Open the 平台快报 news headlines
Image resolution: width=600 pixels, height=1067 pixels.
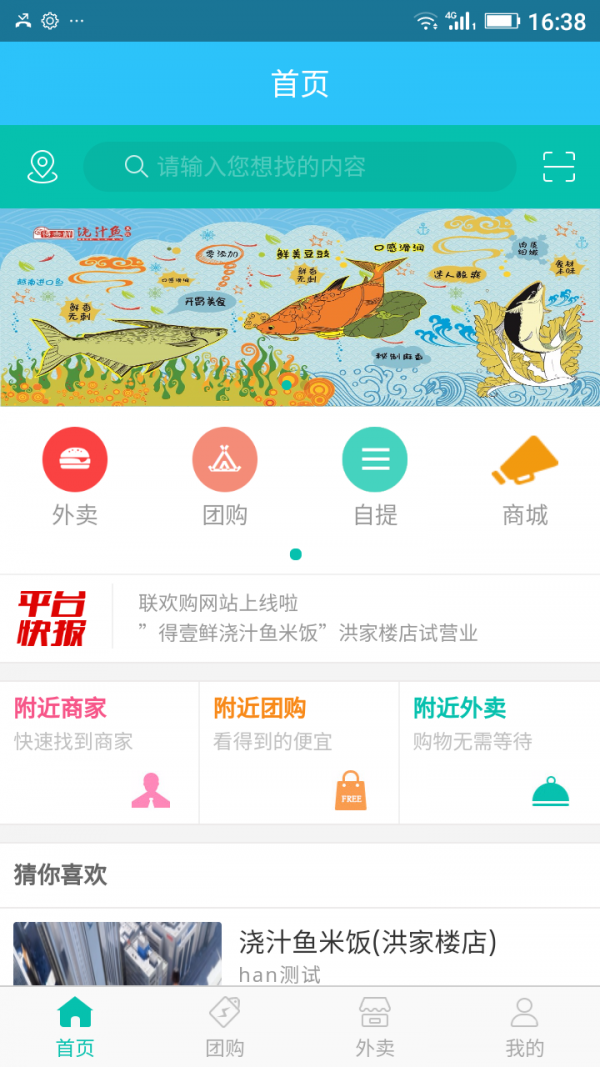click(x=300, y=618)
